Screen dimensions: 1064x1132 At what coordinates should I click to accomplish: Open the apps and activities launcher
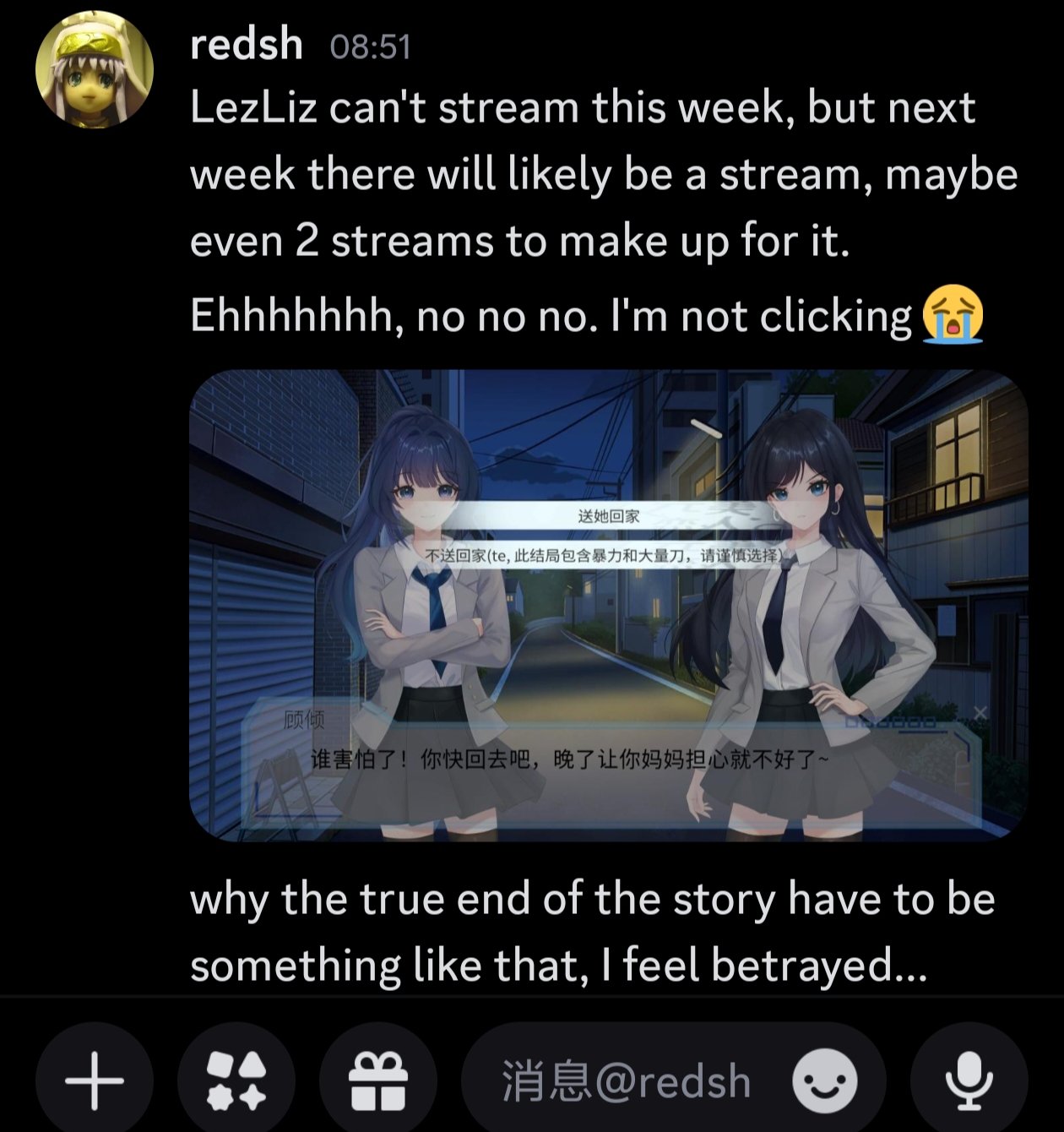(x=236, y=1080)
